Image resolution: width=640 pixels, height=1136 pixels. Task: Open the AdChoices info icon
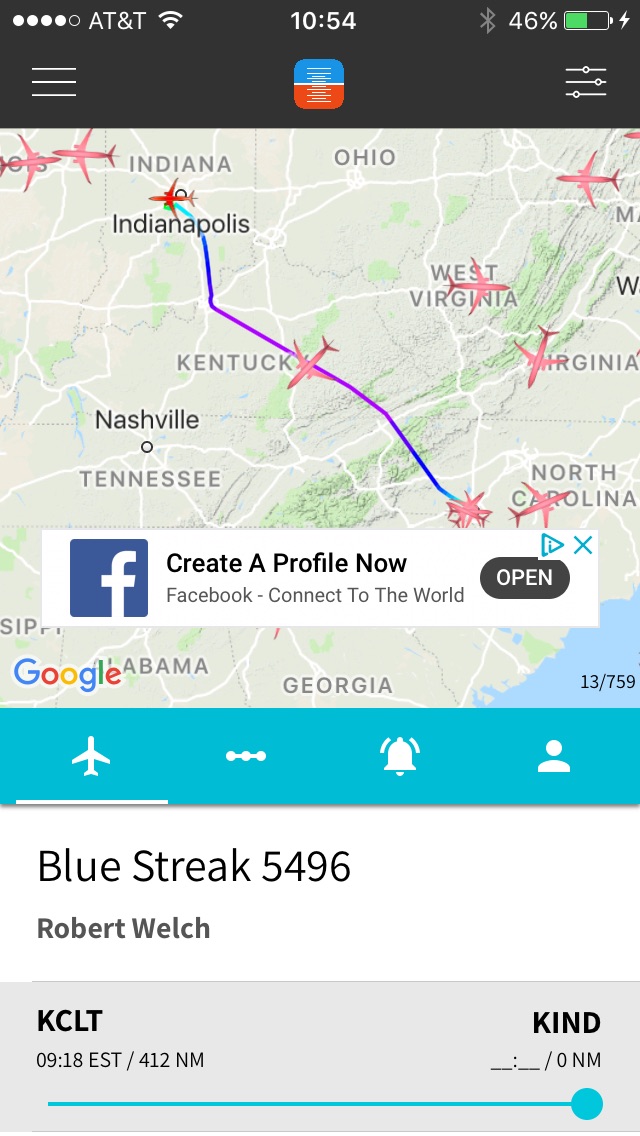(x=553, y=545)
